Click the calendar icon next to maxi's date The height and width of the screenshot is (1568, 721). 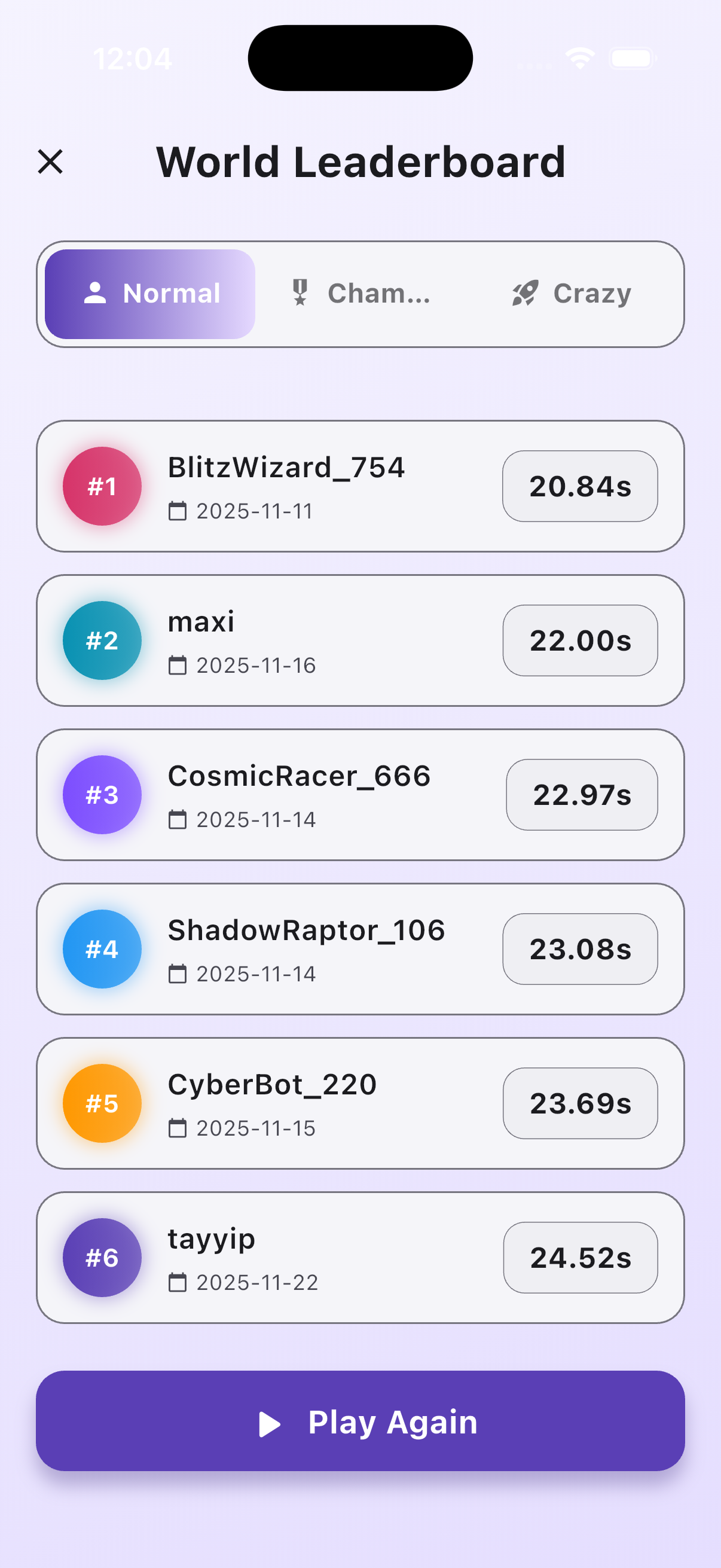(x=178, y=666)
